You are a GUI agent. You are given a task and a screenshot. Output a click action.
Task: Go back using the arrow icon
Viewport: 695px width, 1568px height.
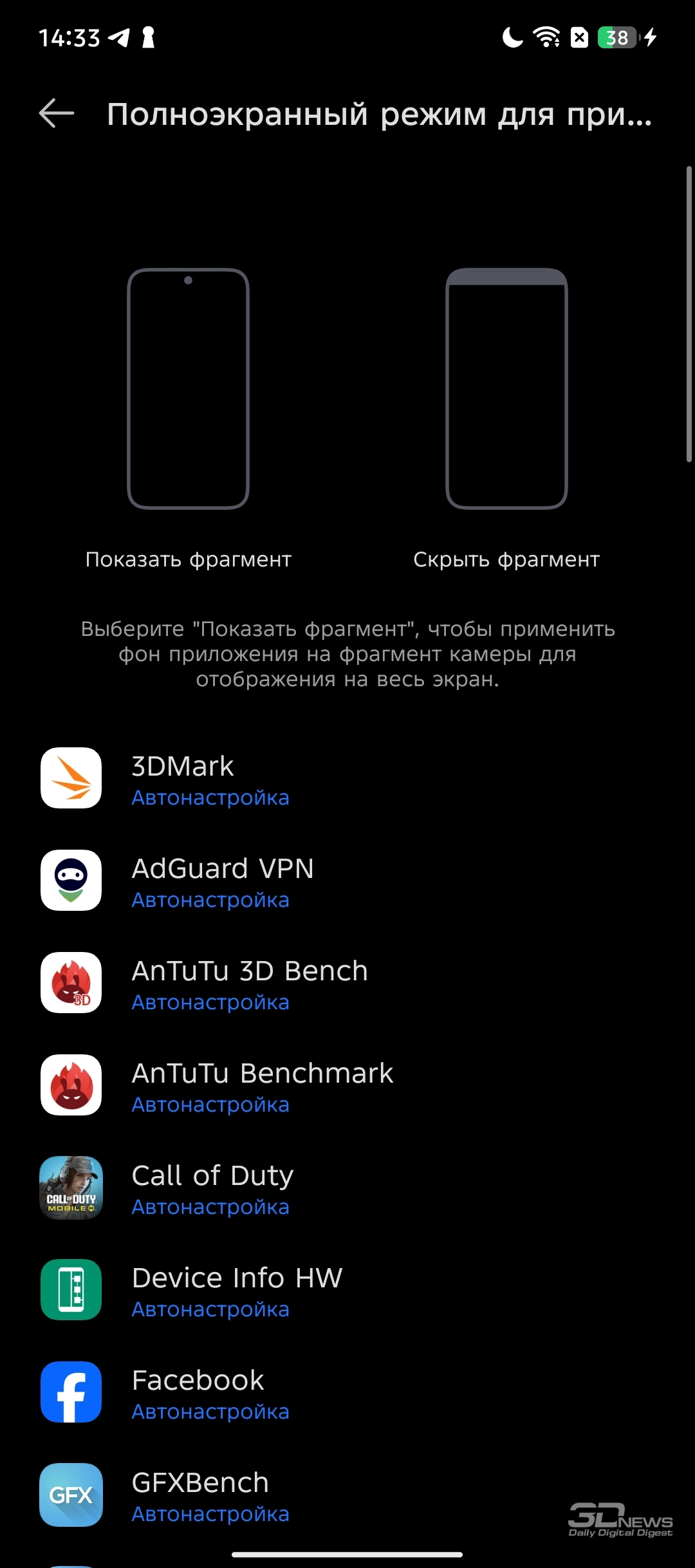click(x=57, y=114)
